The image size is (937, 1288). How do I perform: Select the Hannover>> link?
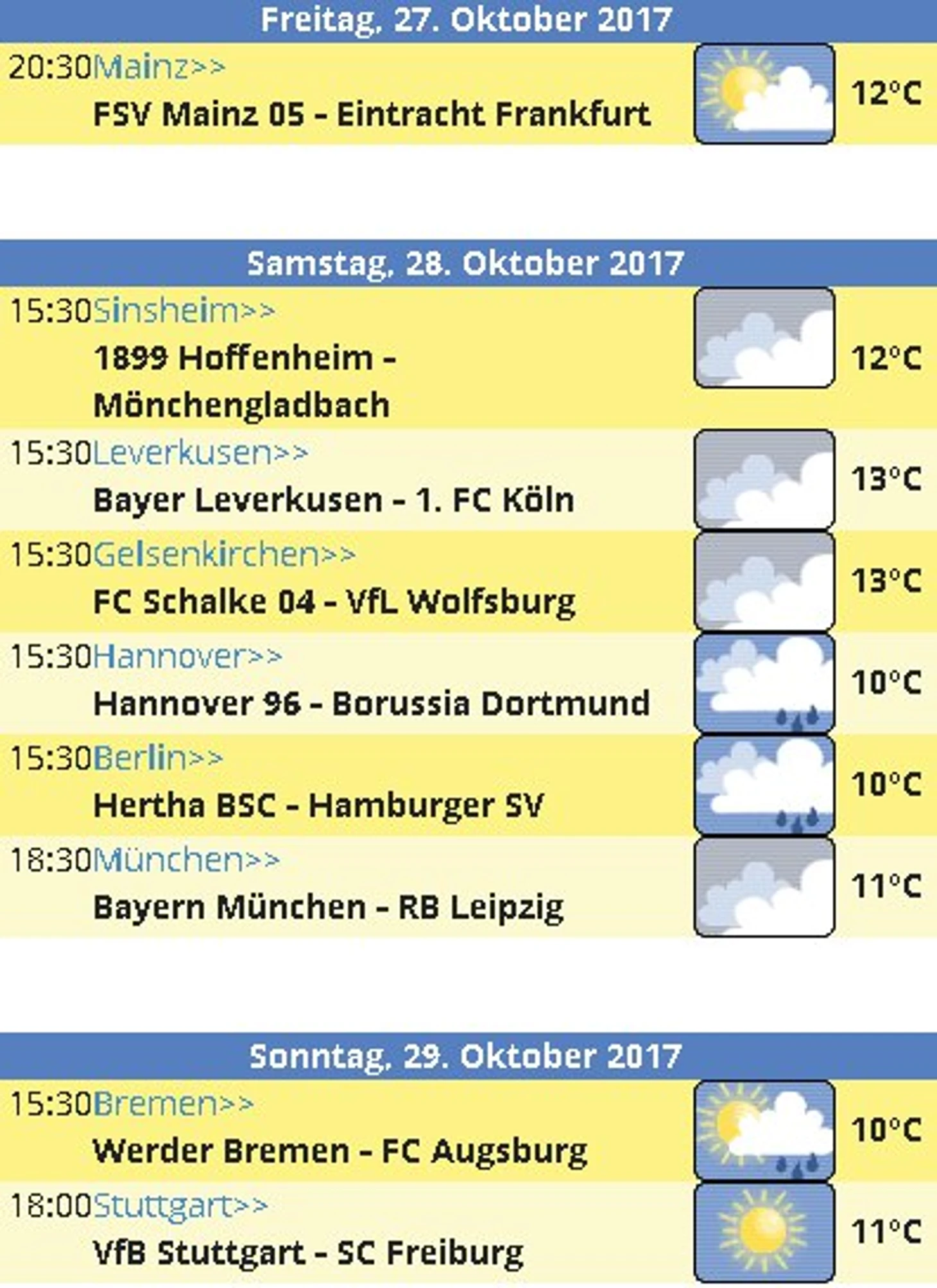click(187, 656)
